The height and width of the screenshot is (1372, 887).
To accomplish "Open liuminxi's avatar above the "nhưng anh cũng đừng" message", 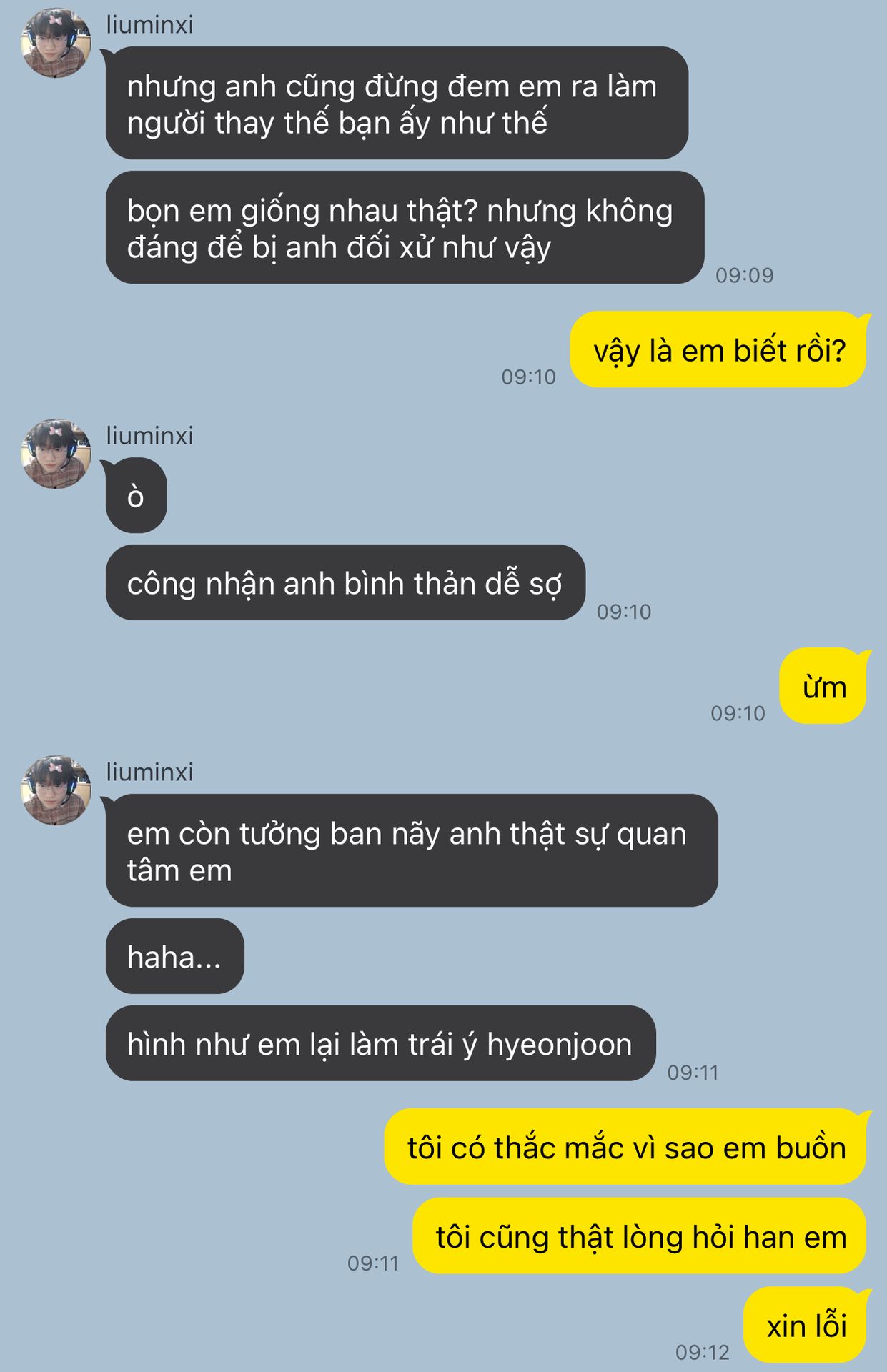I will coord(56,44).
